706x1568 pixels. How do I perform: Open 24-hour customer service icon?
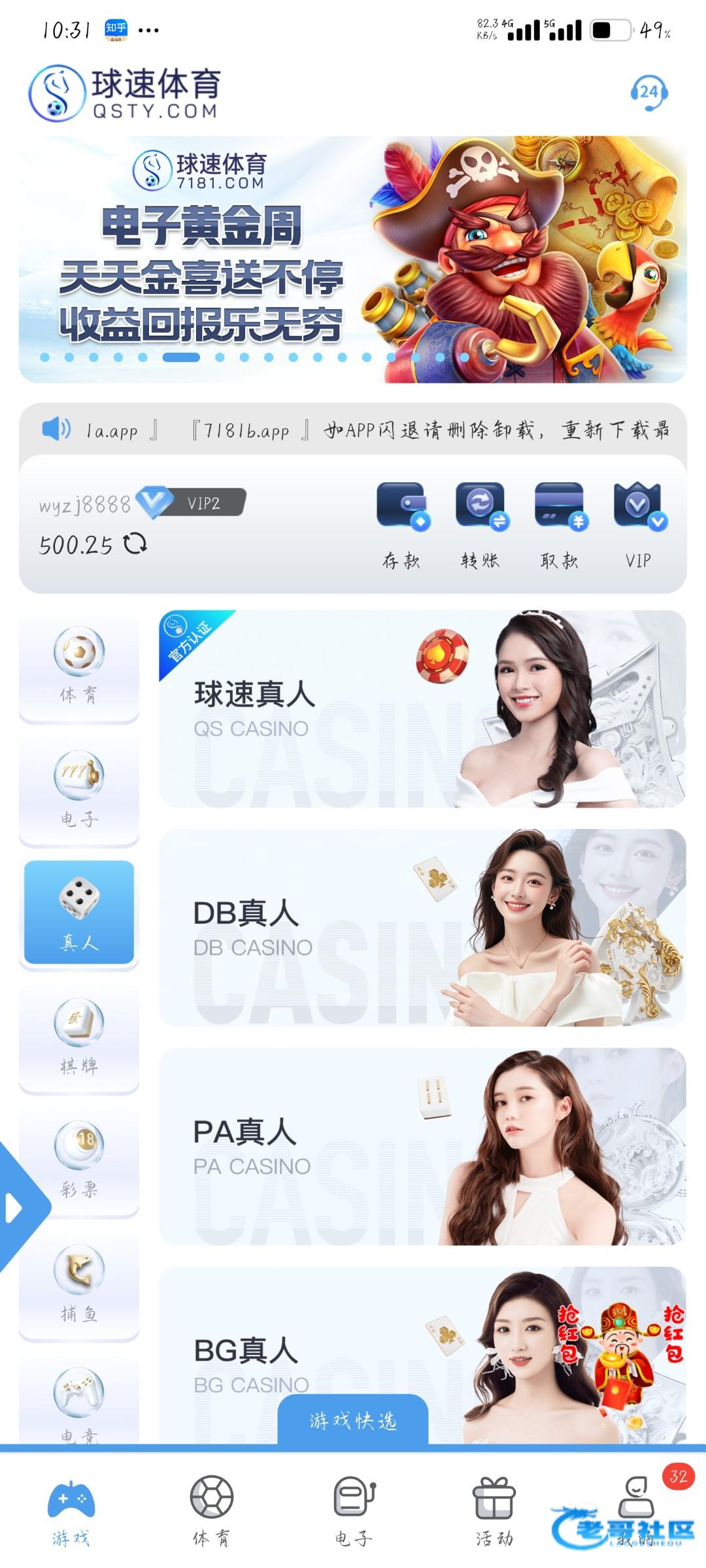click(648, 93)
